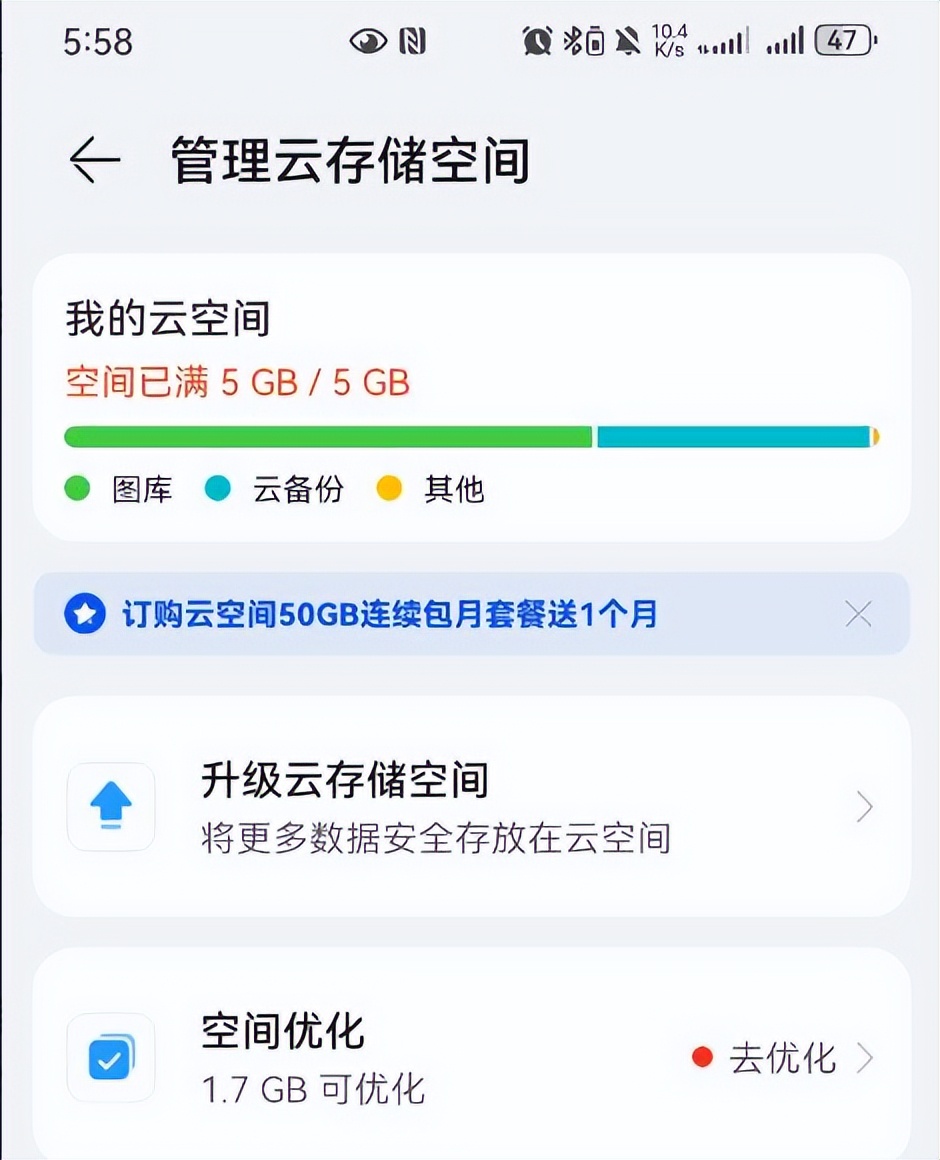This screenshot has height=1160, width=940.
Task: Tap the 空间优化 checkmark square icon
Action: [110, 1057]
